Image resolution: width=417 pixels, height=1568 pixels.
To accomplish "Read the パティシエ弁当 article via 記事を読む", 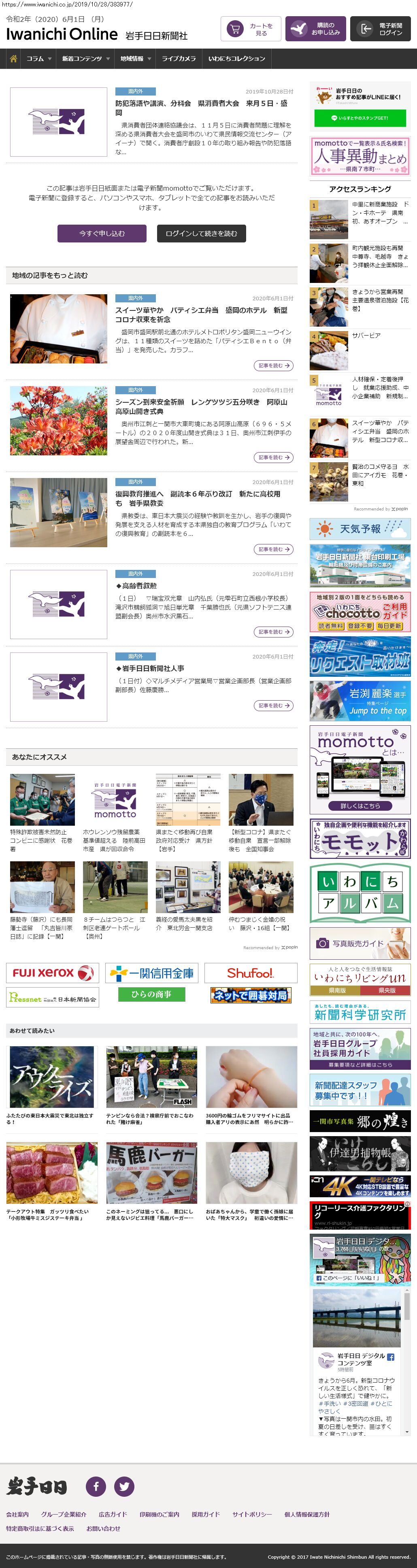I will (273, 365).
